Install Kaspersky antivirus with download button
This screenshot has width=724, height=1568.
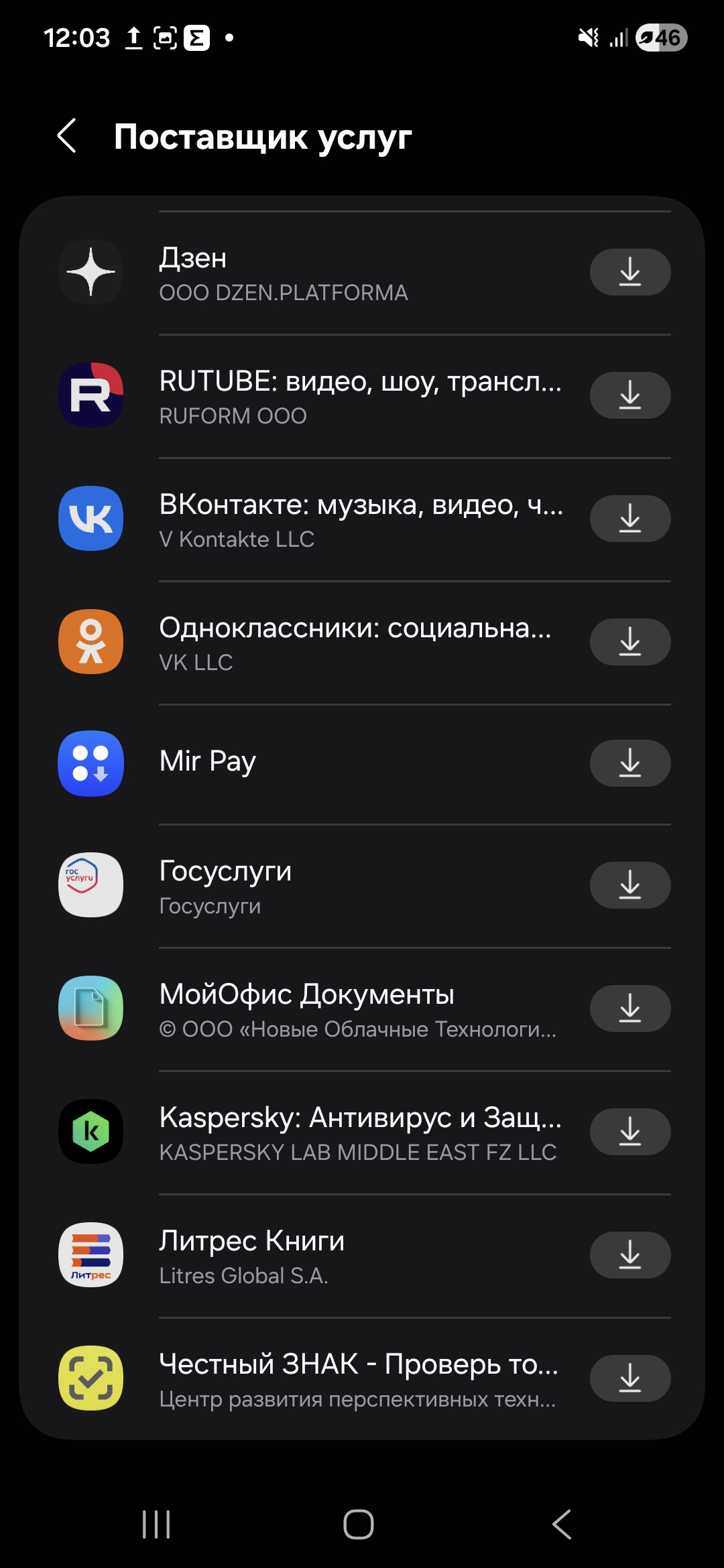coord(629,1132)
